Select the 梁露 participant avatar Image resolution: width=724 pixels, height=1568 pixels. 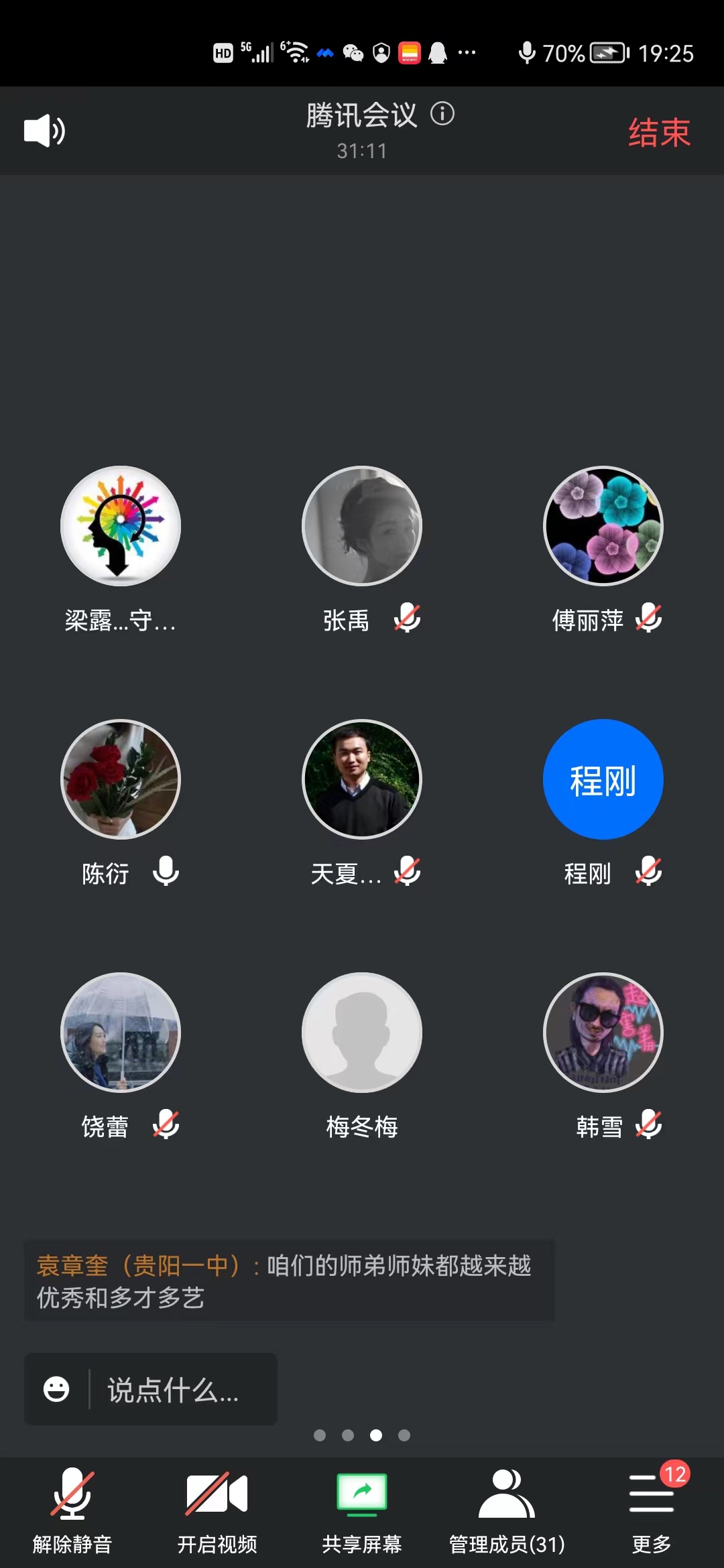(121, 526)
